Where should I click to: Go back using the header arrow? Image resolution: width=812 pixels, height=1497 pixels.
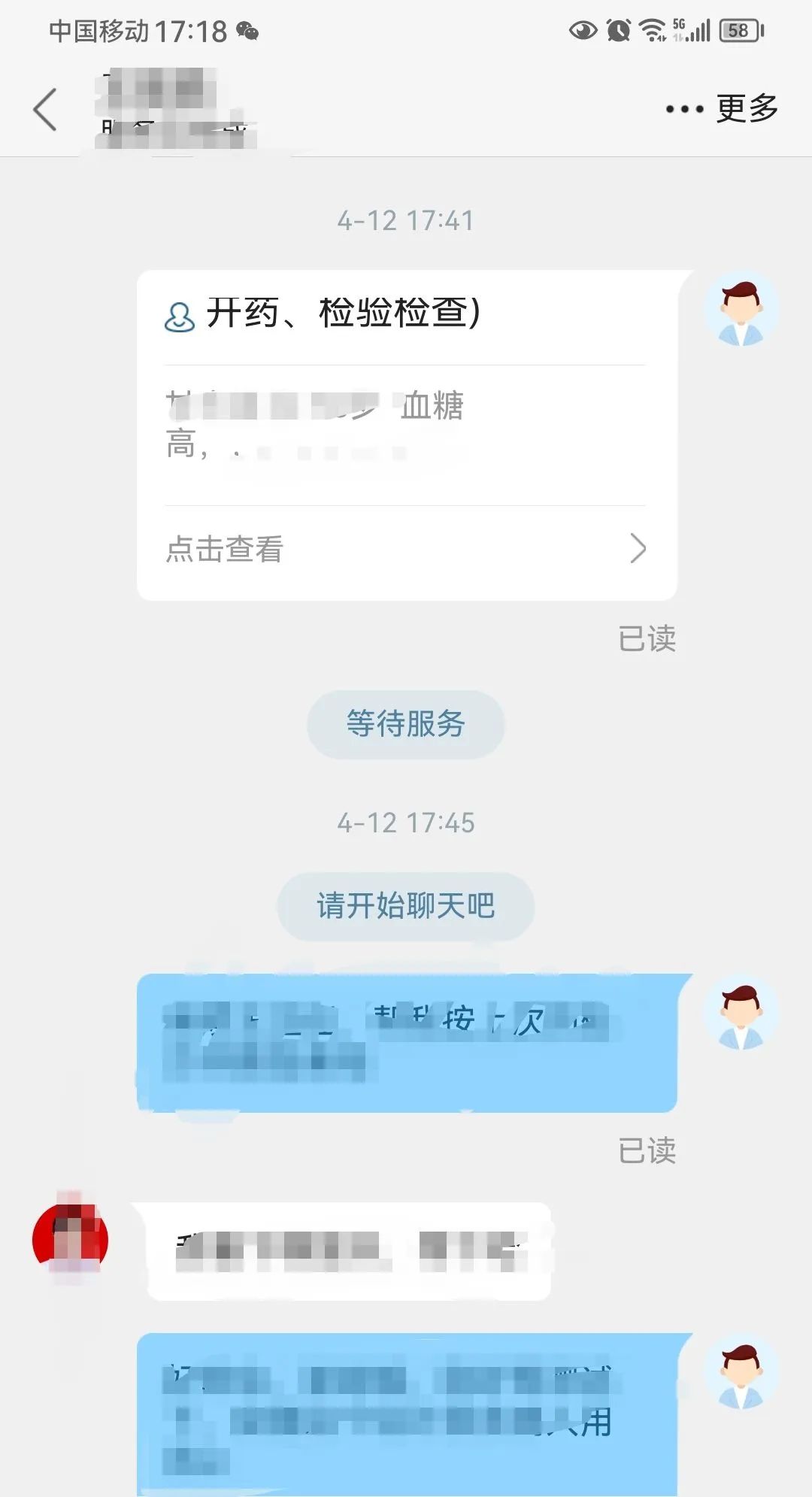(x=46, y=110)
